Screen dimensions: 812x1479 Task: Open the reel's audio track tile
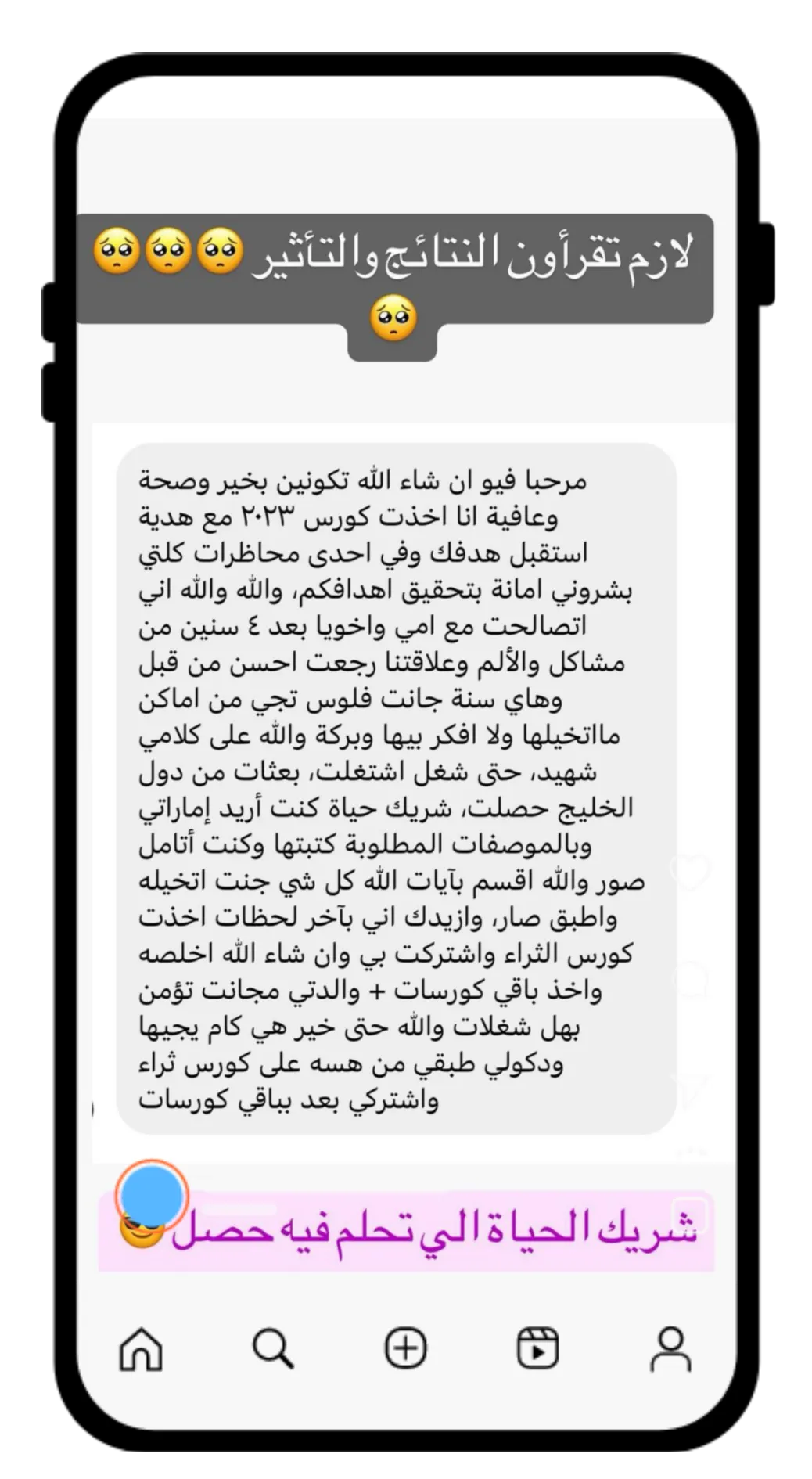tap(690, 1215)
